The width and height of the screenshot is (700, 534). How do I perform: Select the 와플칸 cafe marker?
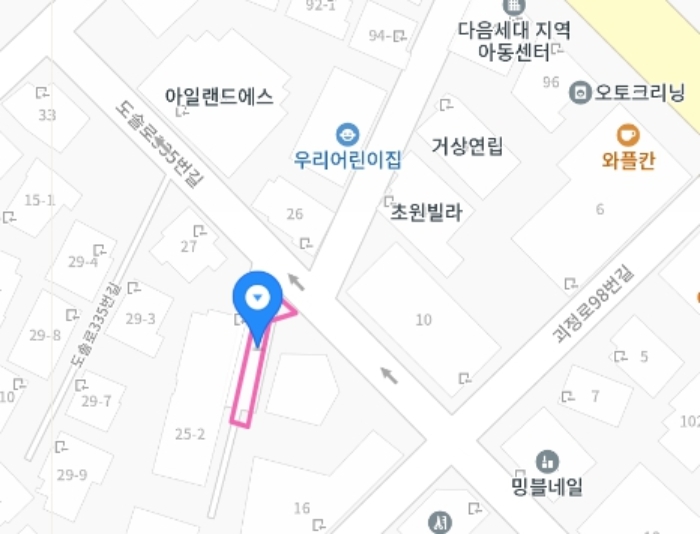pos(628,135)
